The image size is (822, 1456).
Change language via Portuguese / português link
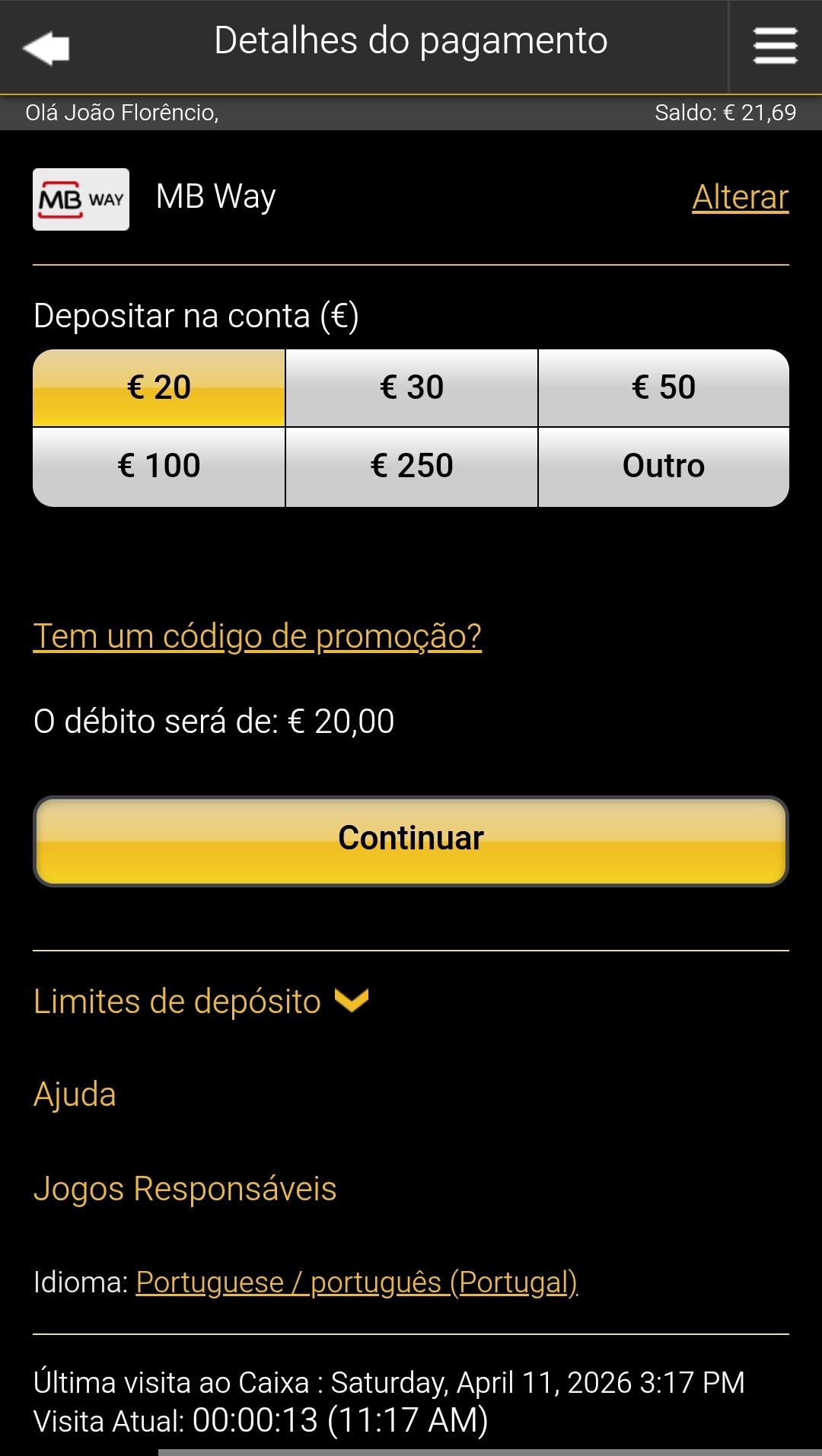pos(356,1282)
